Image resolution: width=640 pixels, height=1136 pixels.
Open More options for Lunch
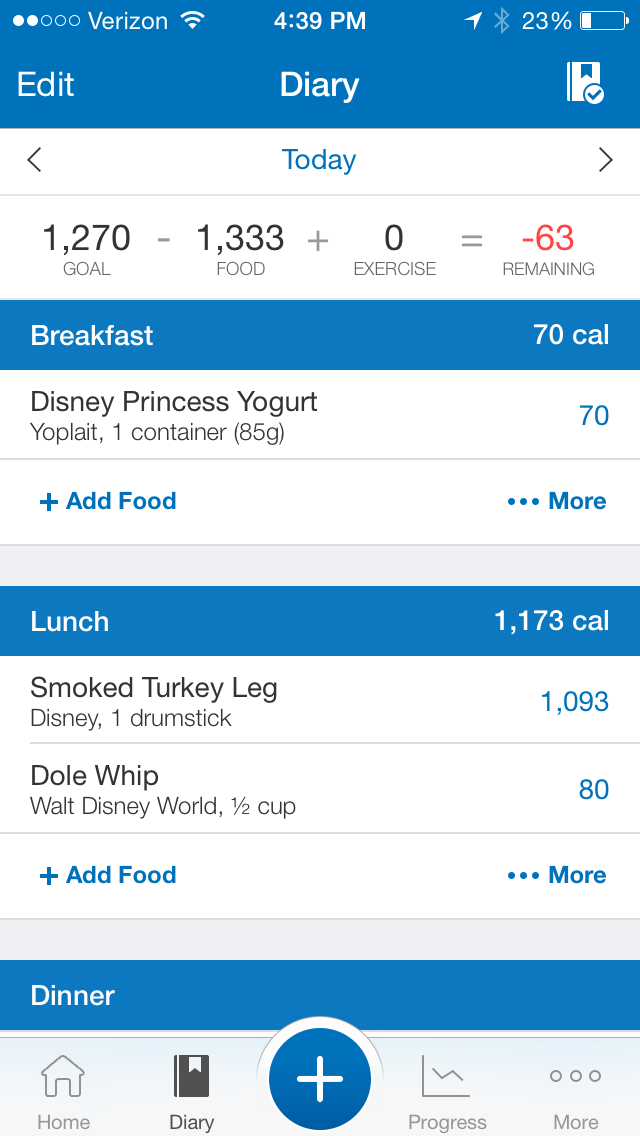coord(557,875)
